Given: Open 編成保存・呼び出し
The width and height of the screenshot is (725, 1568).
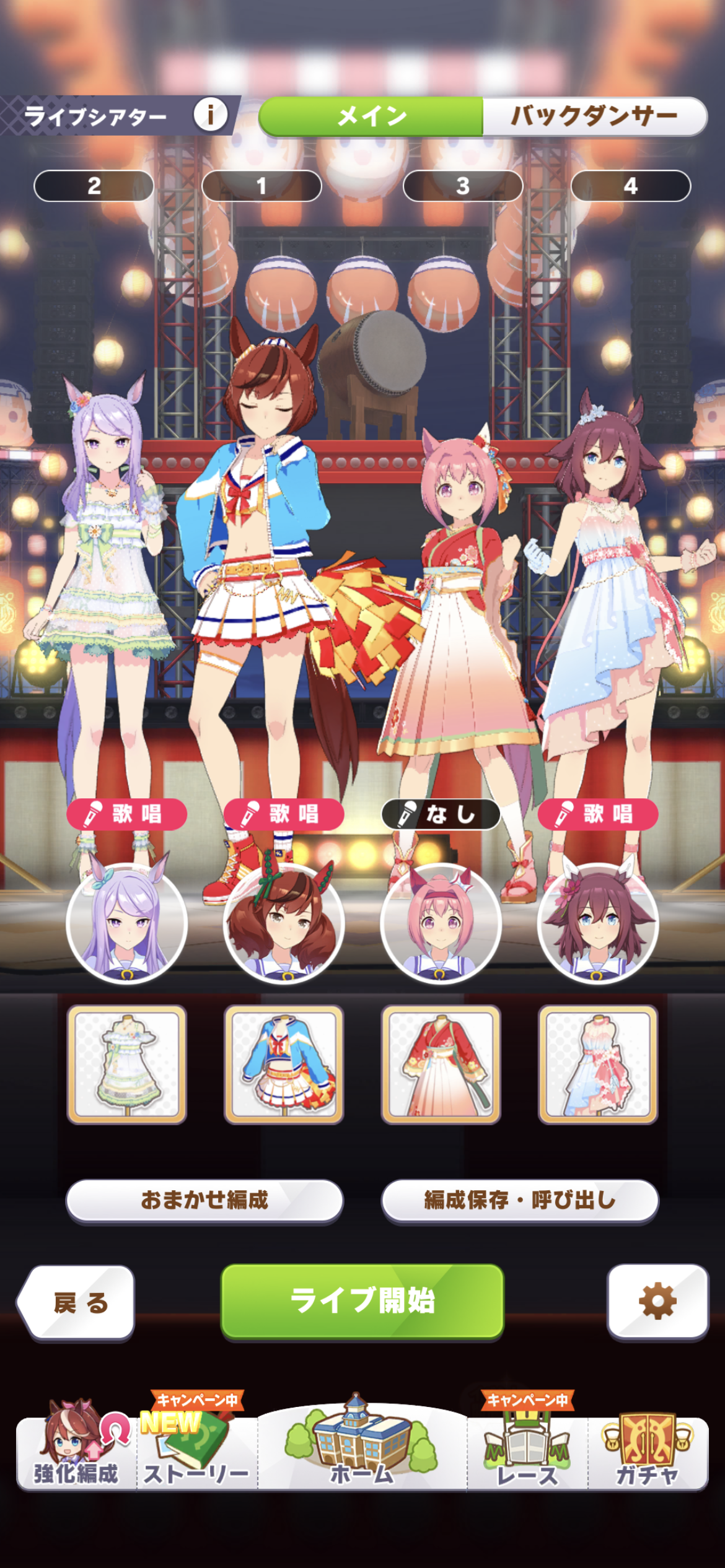Looking at the screenshot, I should pos(519,1200).
